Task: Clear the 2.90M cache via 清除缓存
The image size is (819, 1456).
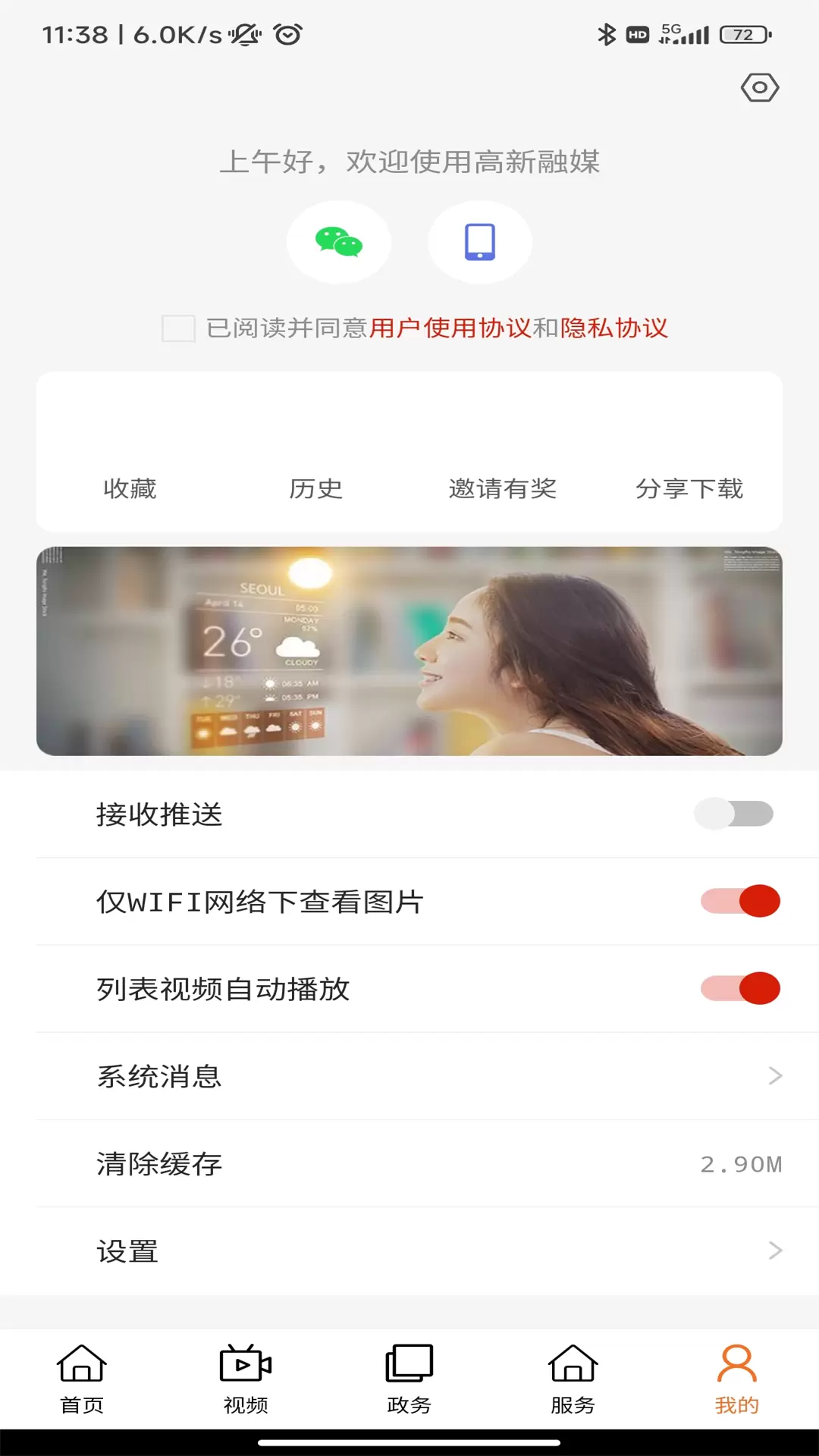Action: point(409,1163)
